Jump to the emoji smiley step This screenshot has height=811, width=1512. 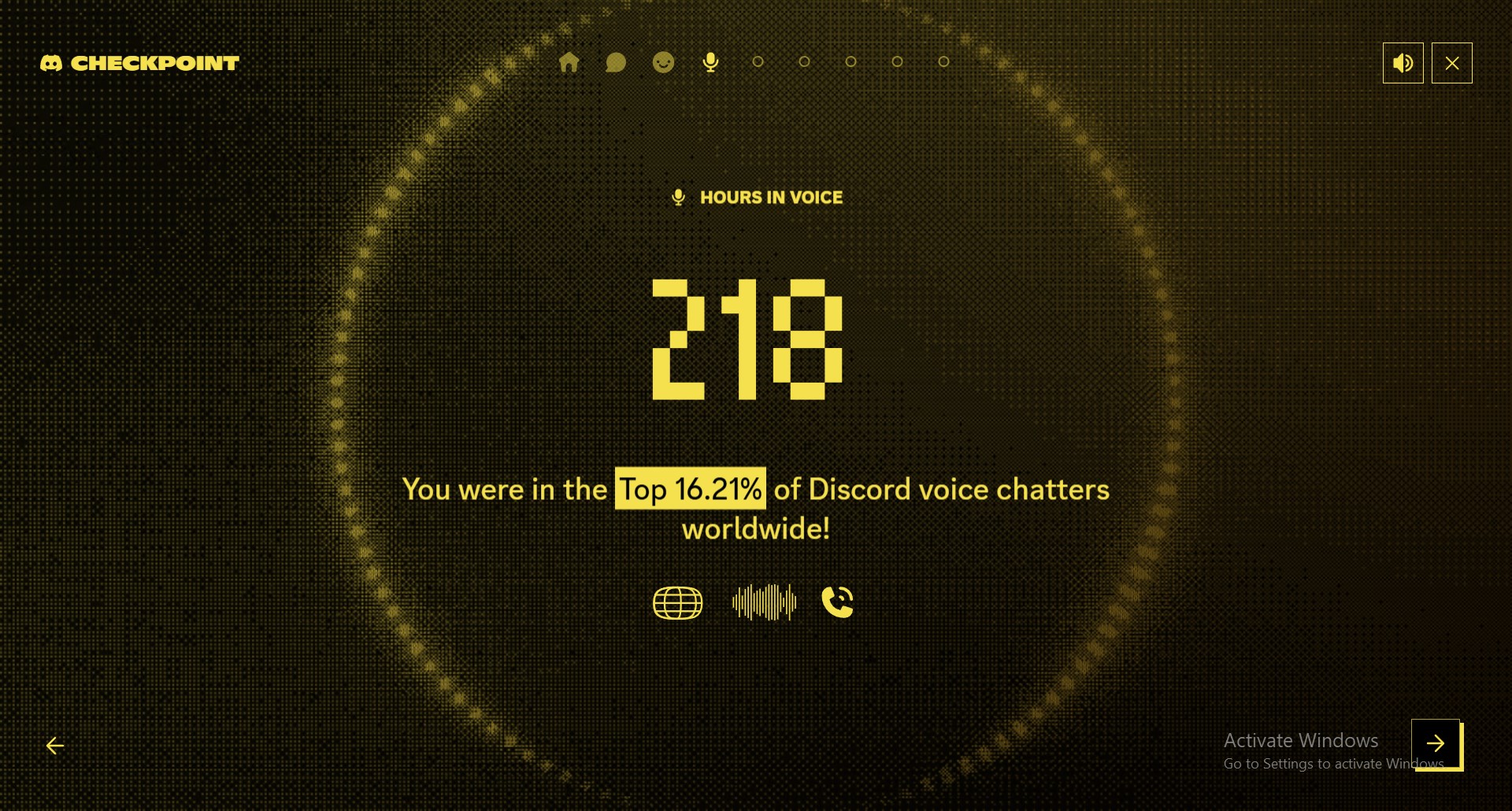pyautogui.click(x=663, y=62)
